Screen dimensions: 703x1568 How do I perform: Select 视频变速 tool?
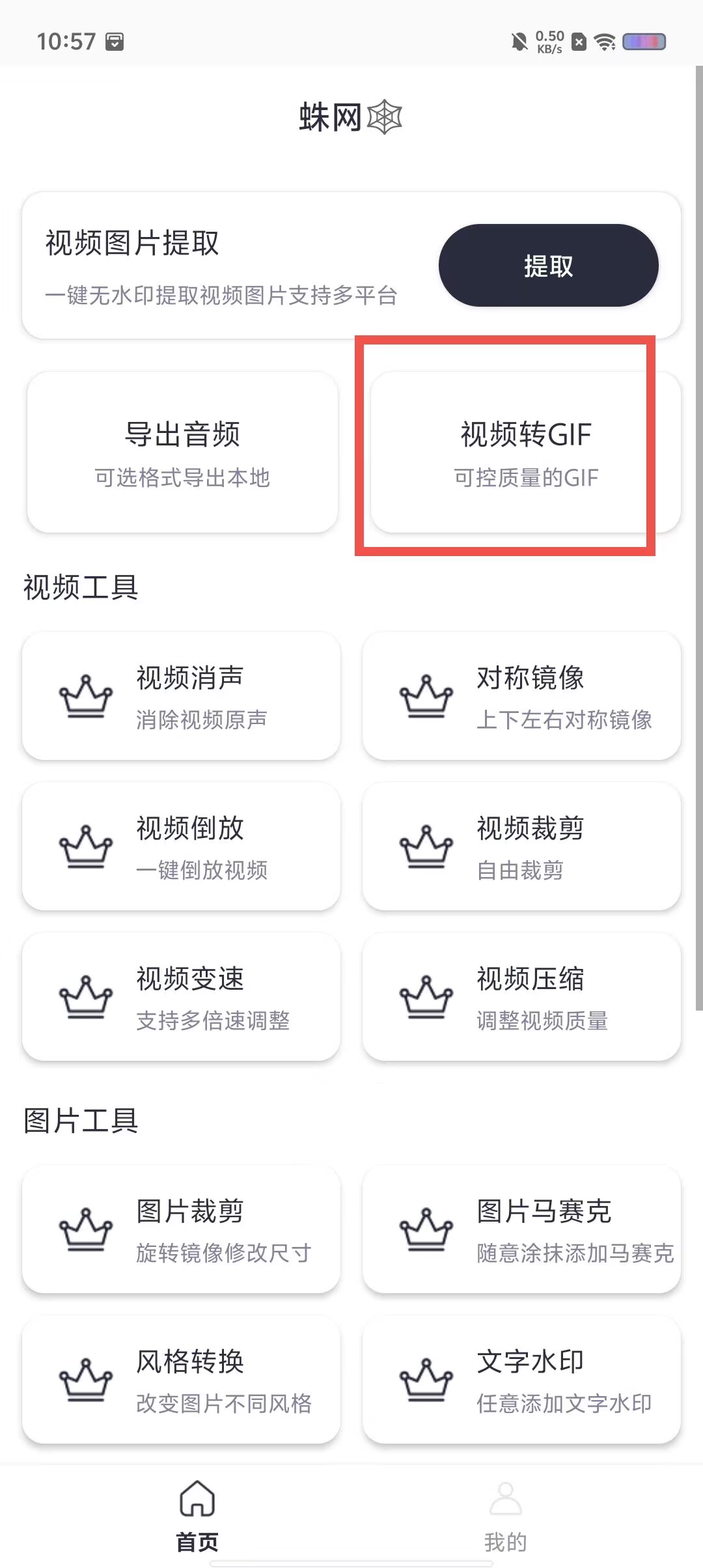point(181,997)
